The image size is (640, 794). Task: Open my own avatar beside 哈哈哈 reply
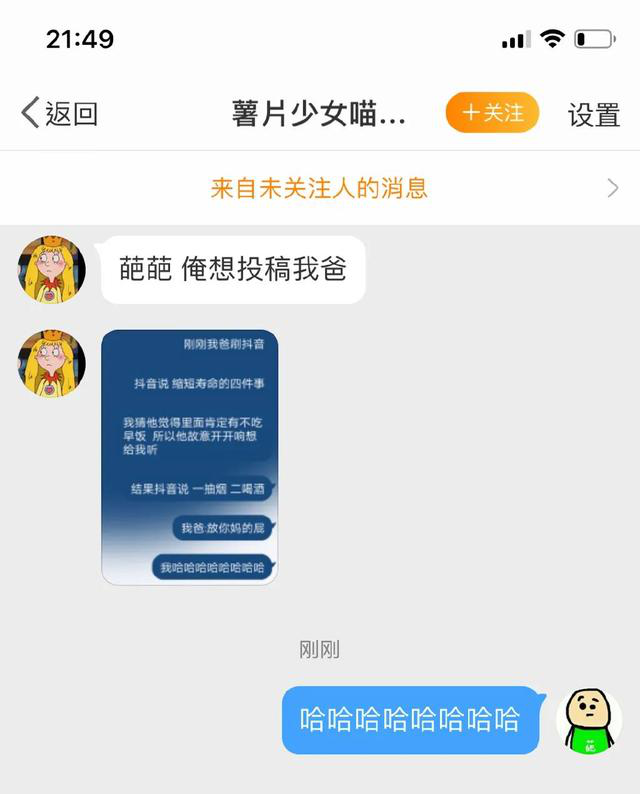coord(588,720)
